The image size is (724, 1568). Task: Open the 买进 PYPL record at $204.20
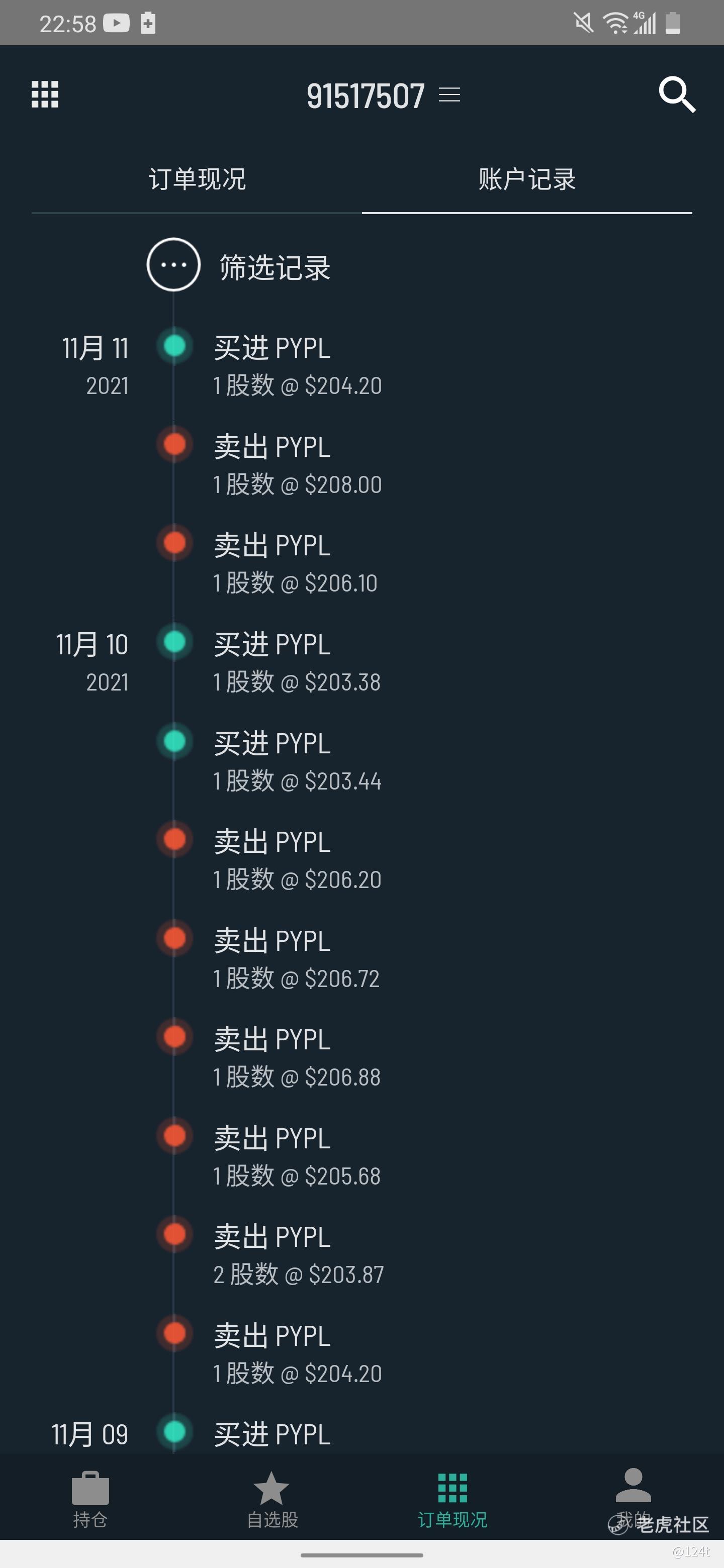[x=297, y=366]
